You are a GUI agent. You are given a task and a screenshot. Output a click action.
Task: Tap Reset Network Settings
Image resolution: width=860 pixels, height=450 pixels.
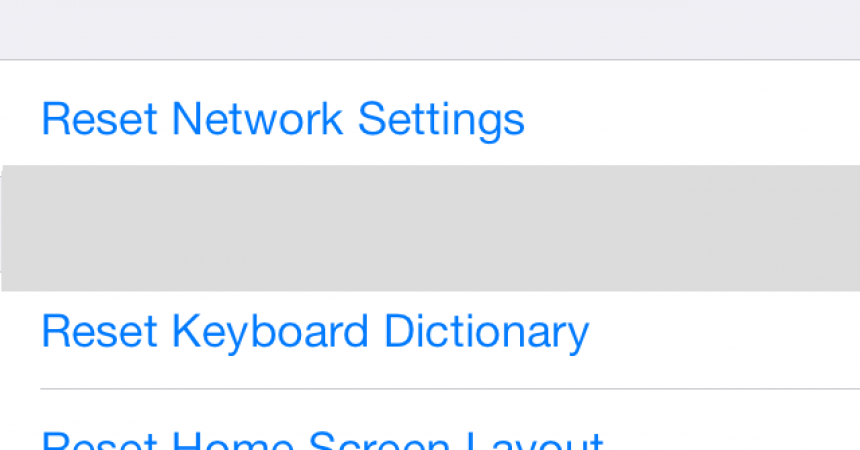tap(283, 119)
